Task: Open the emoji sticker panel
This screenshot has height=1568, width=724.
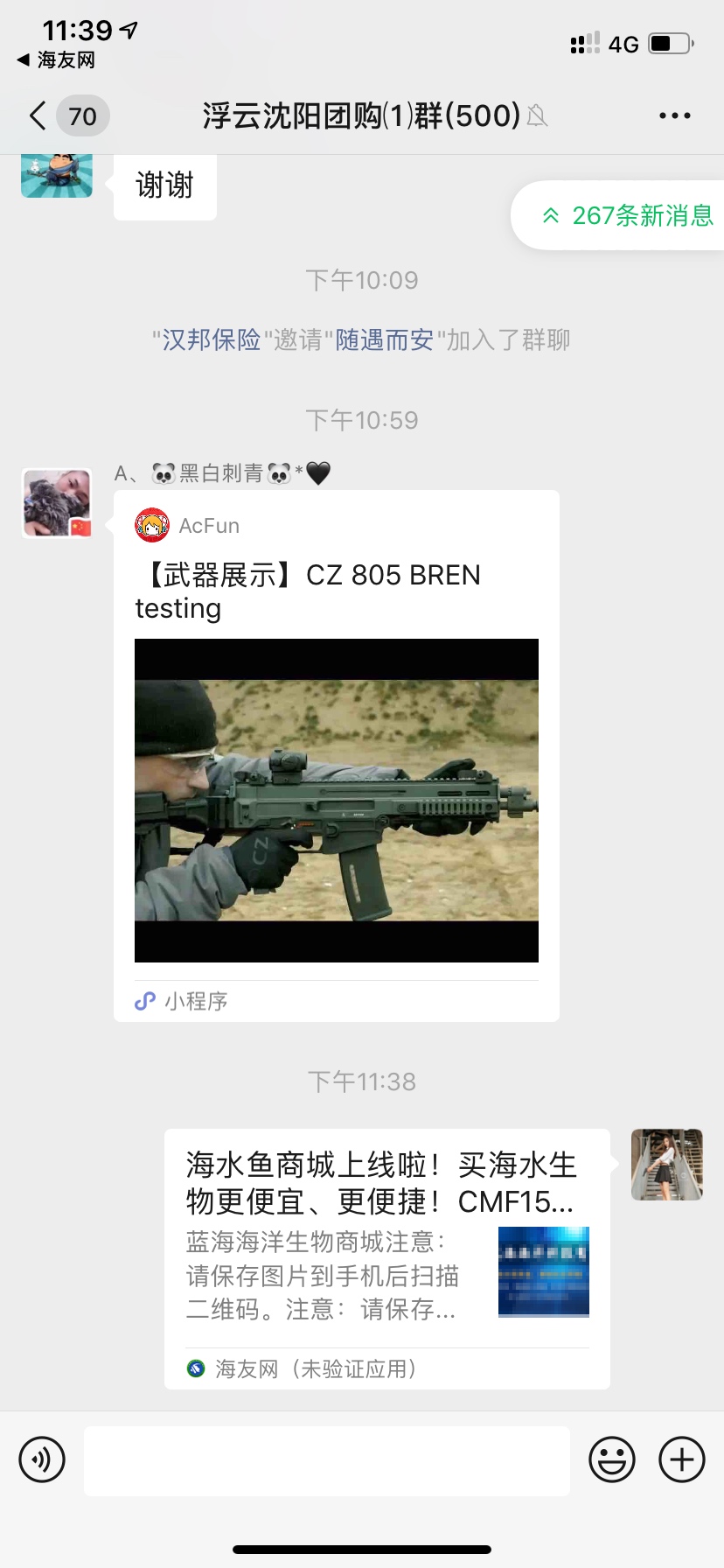Action: (611, 1459)
